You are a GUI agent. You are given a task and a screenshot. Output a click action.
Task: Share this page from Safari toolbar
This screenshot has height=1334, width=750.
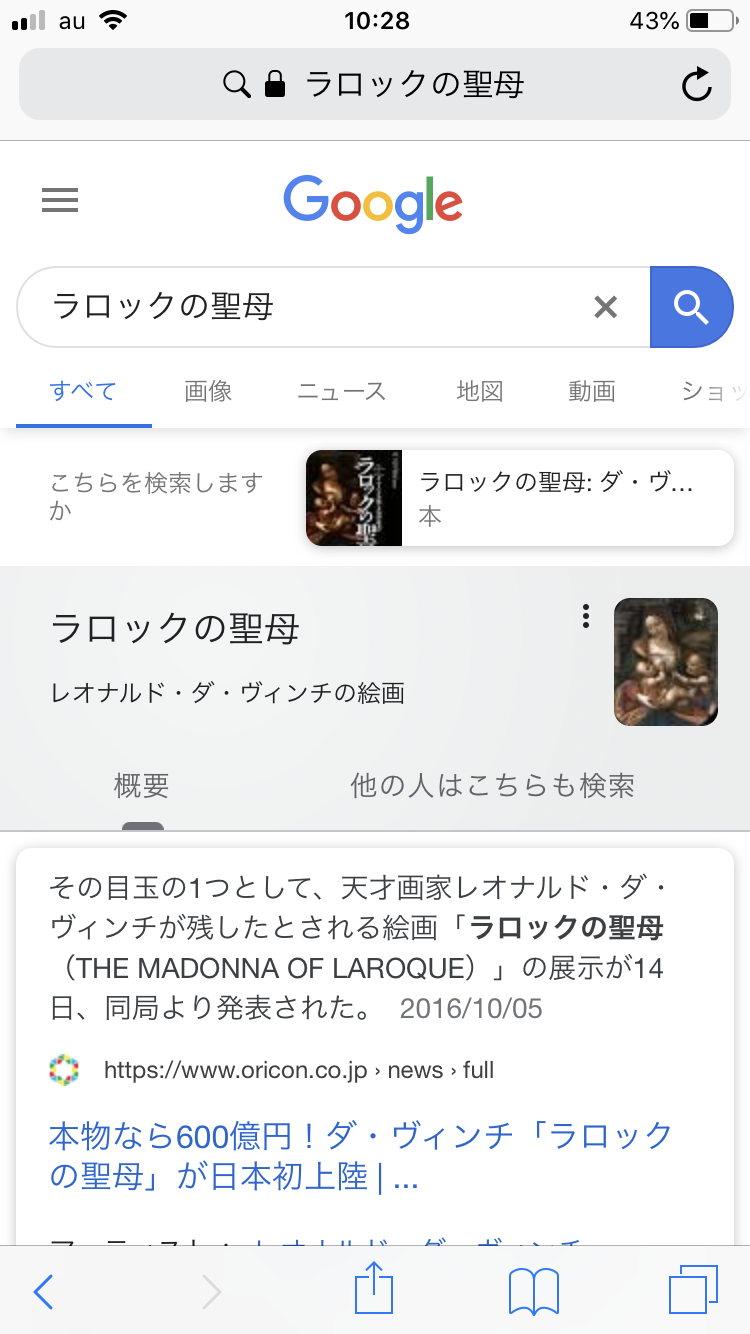(374, 1290)
